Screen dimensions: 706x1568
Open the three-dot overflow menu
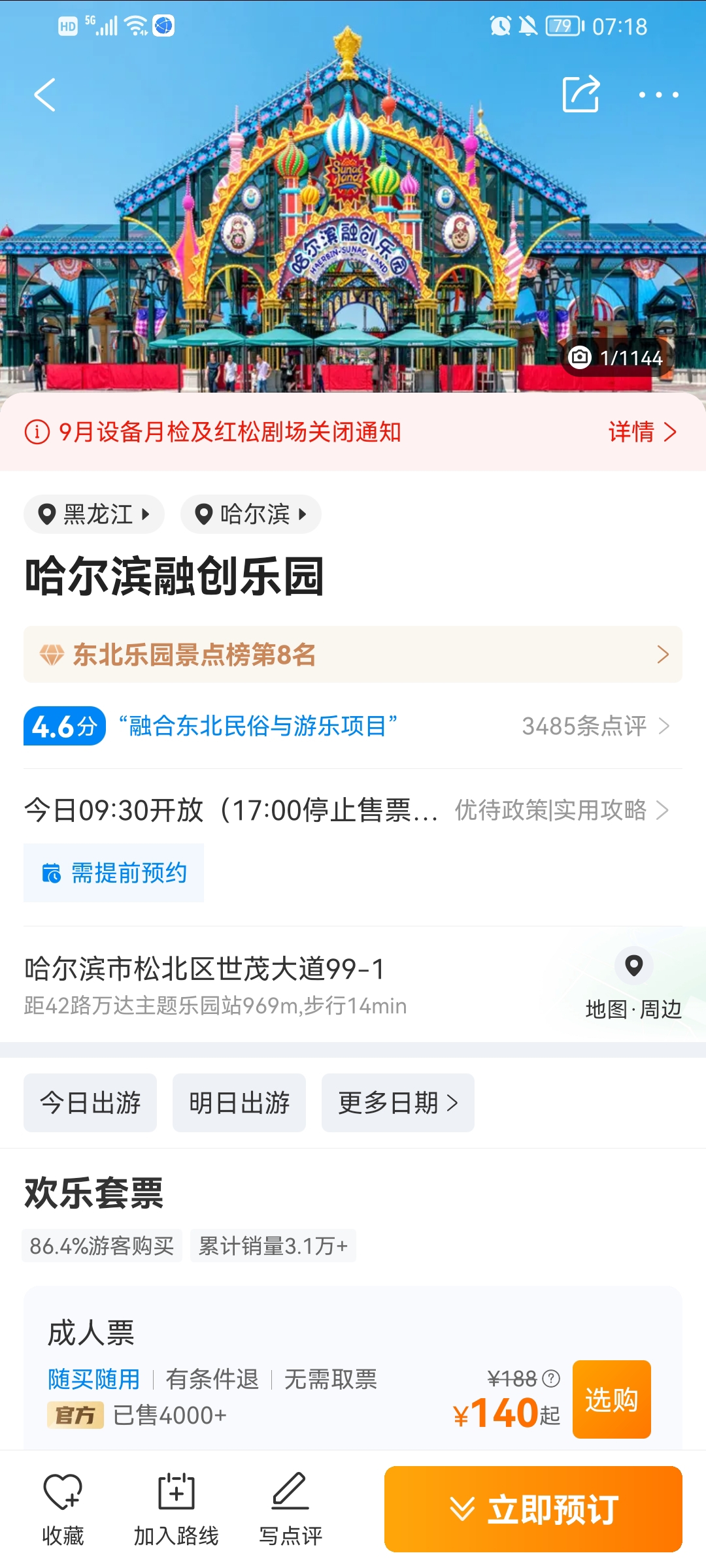point(658,95)
